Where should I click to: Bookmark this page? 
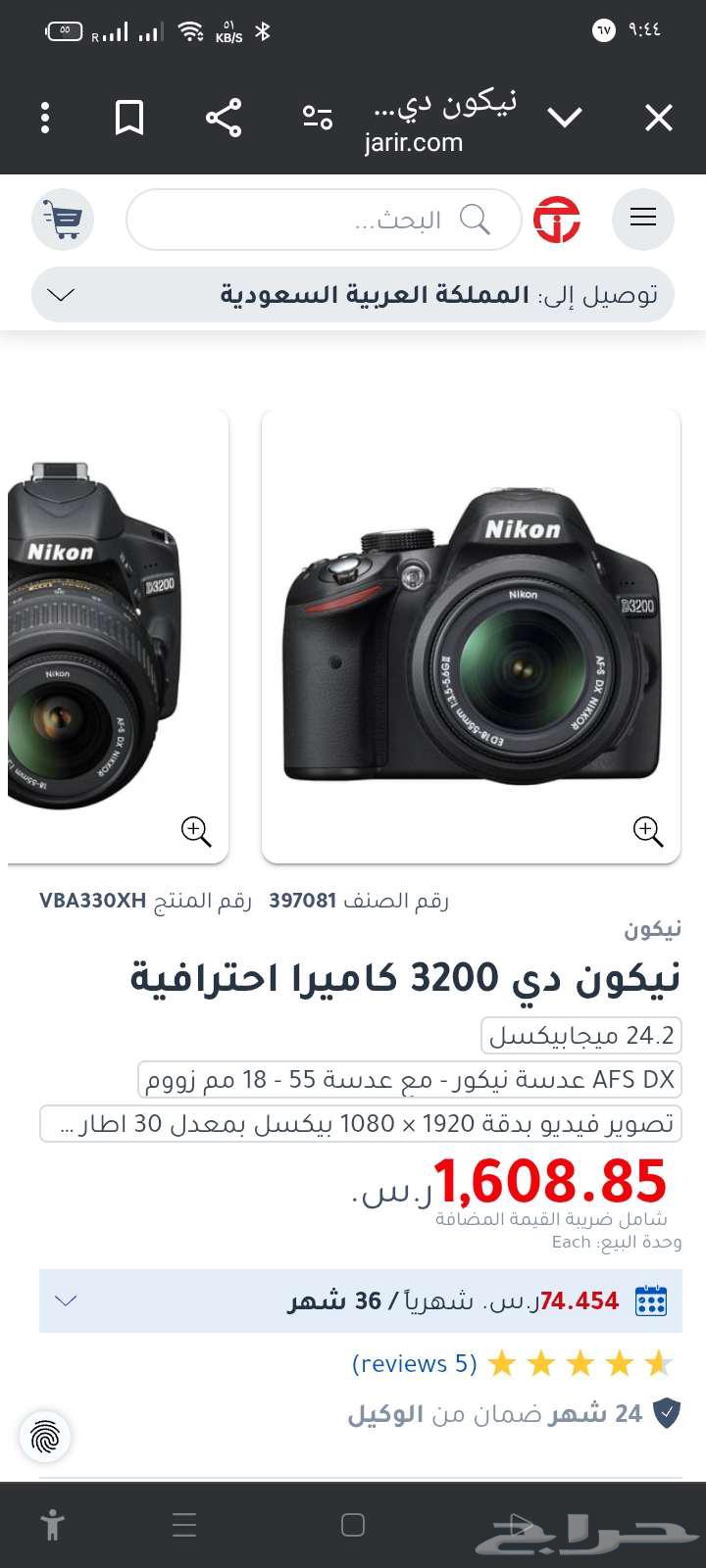coord(129,119)
